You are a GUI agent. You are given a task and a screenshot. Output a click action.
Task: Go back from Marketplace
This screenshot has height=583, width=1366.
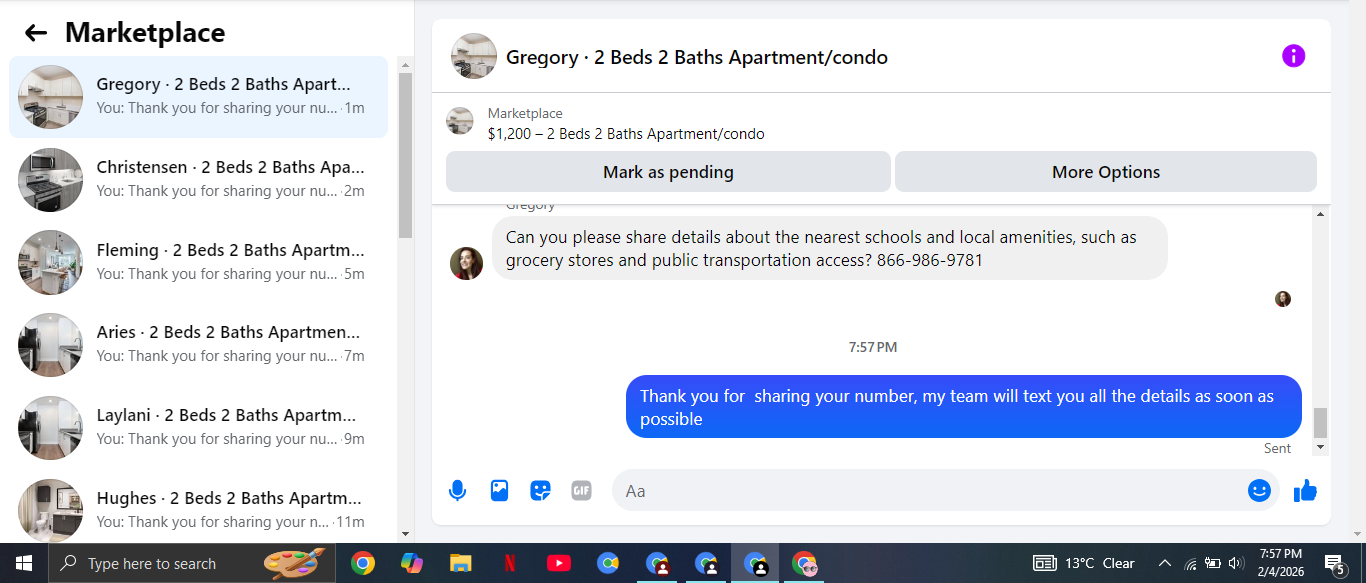(36, 33)
